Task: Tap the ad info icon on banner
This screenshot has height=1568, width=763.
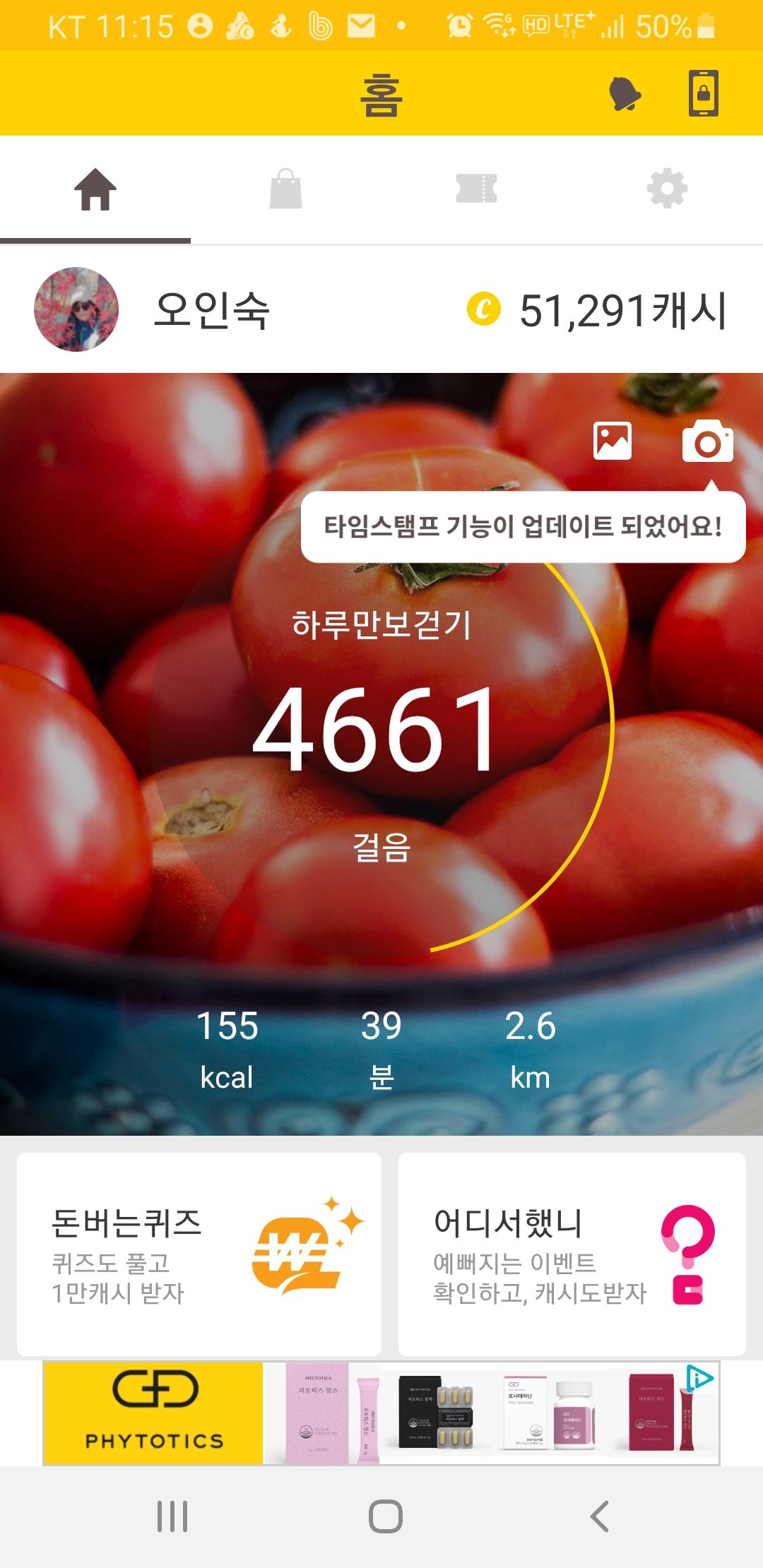Action: (699, 1379)
